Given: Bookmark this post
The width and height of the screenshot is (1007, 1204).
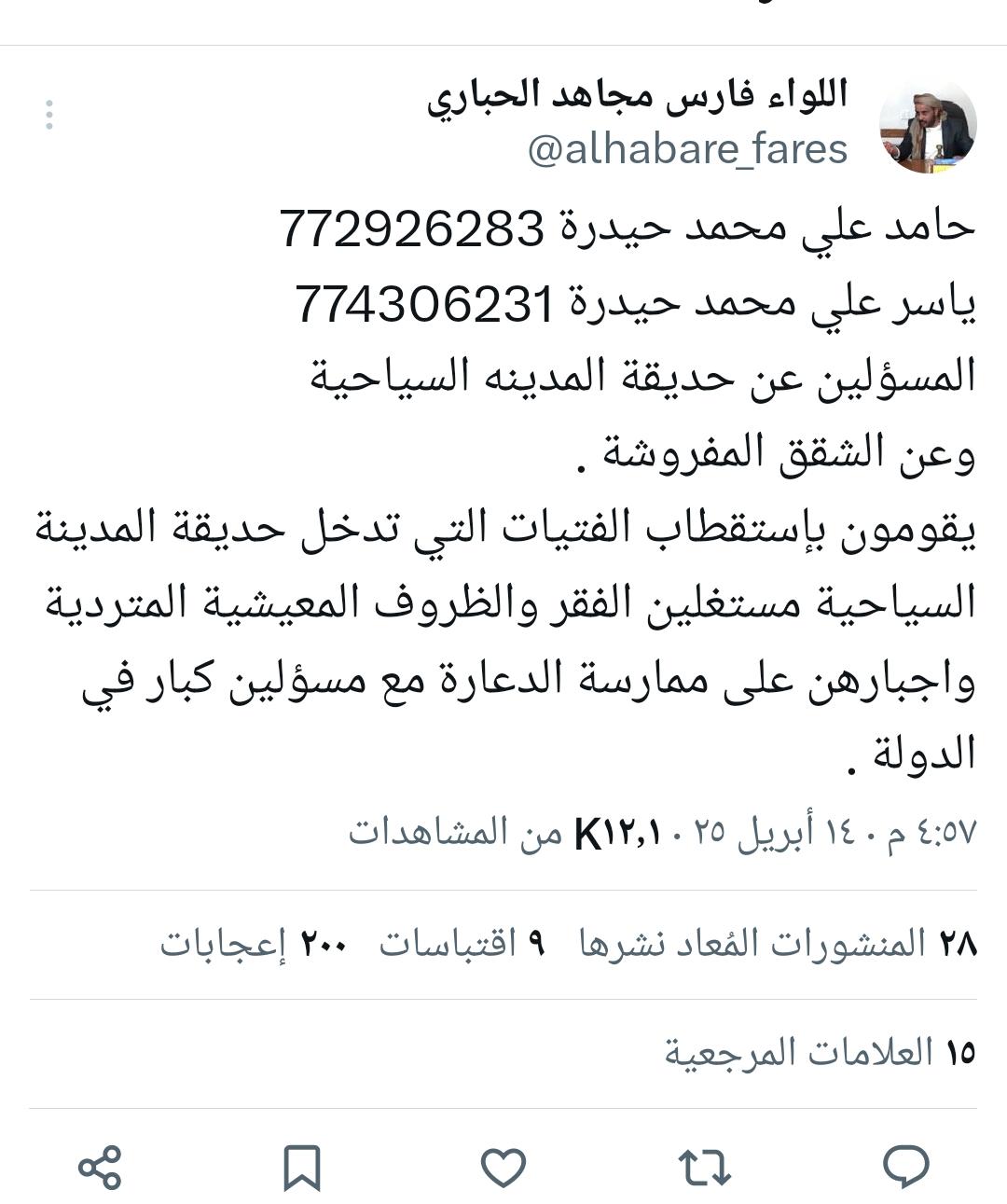Looking at the screenshot, I should click(x=301, y=1167).
